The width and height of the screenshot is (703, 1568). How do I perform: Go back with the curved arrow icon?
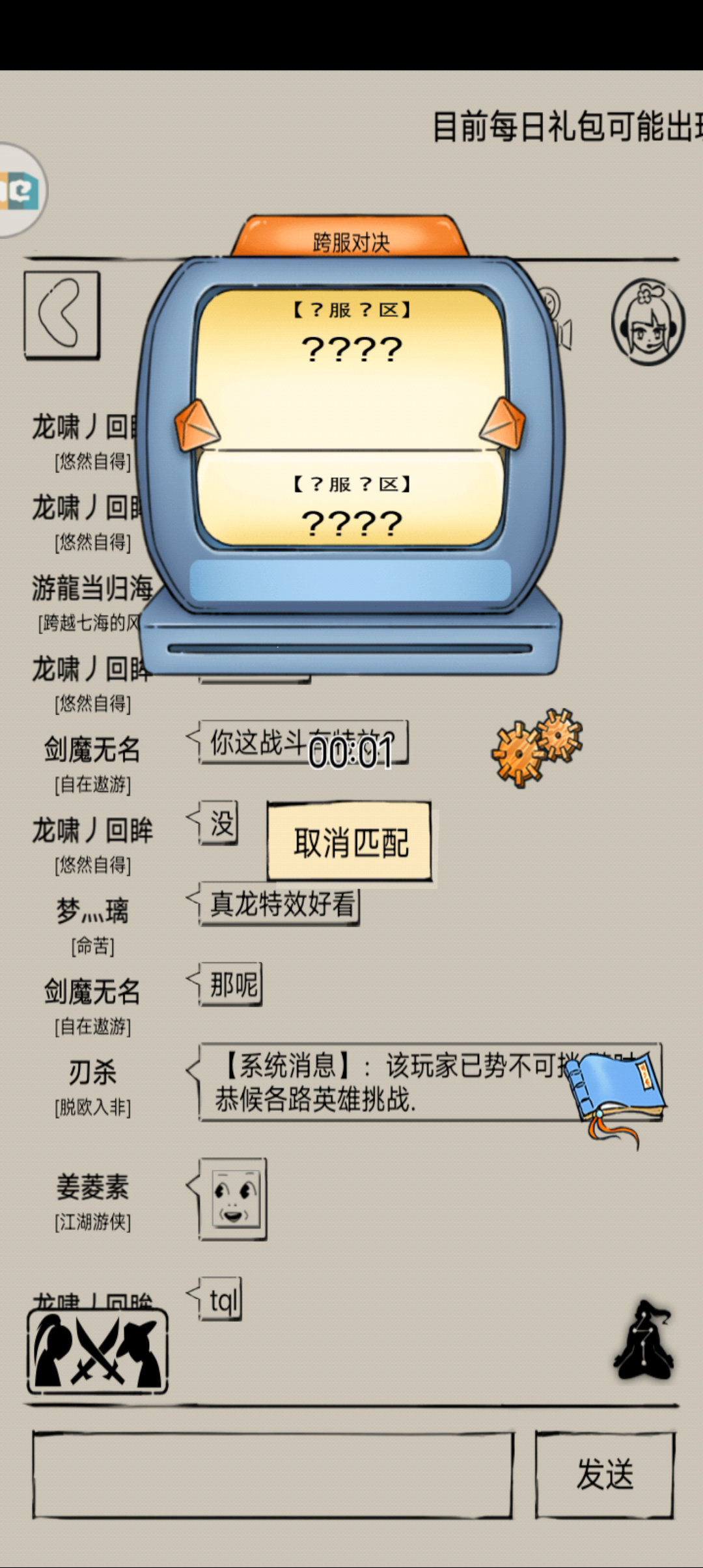[x=62, y=315]
